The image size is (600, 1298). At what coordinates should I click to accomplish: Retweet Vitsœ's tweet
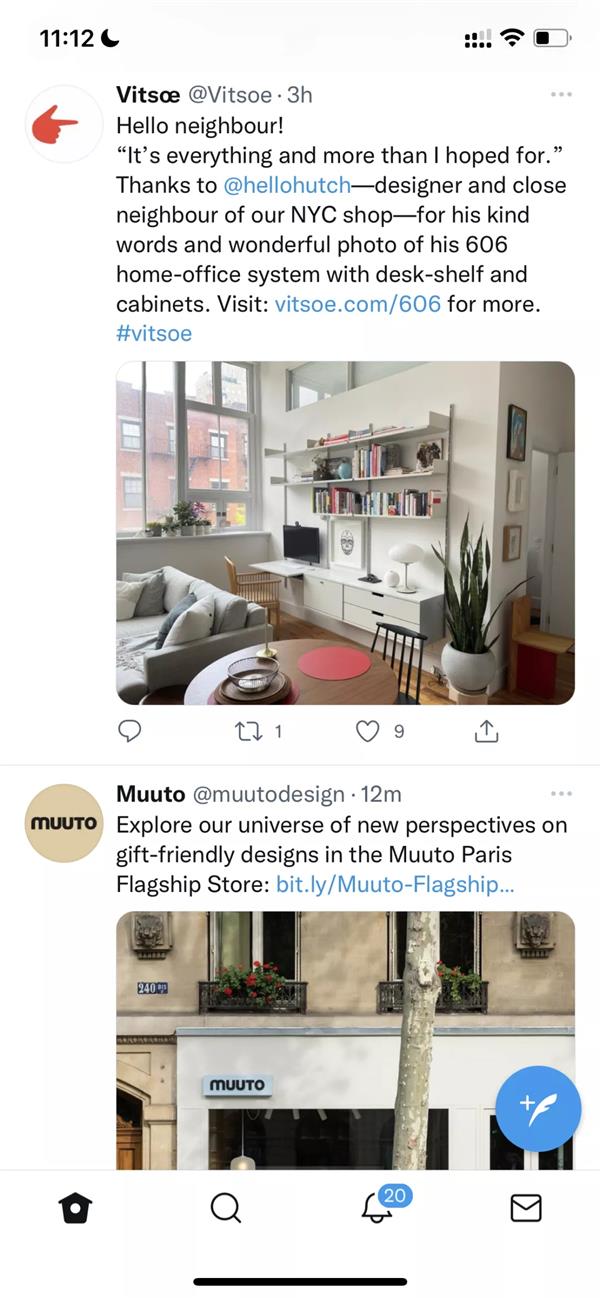[245, 732]
